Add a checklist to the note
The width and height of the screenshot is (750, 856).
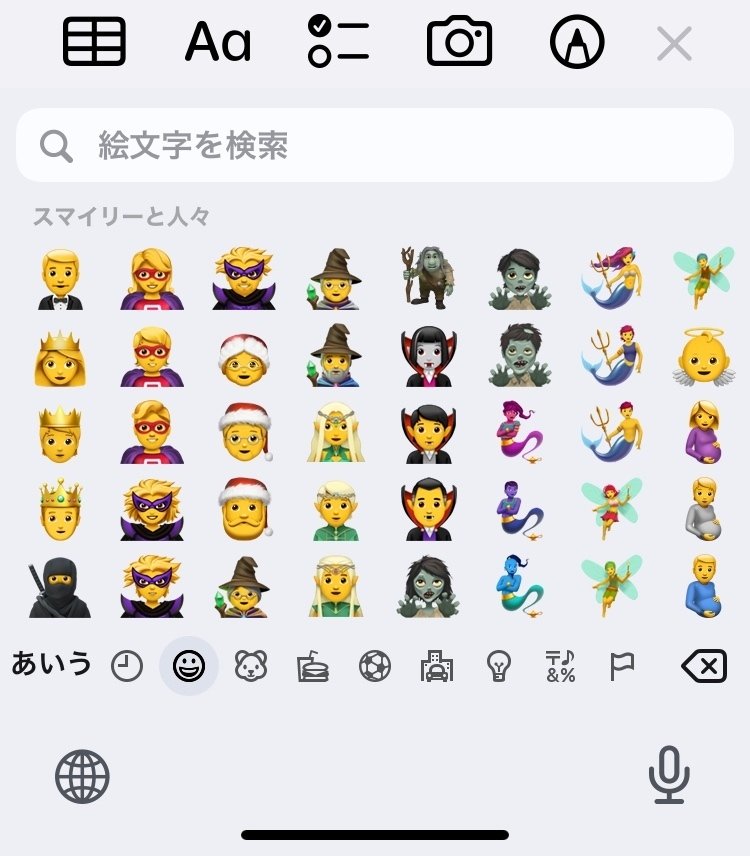[x=339, y=42]
